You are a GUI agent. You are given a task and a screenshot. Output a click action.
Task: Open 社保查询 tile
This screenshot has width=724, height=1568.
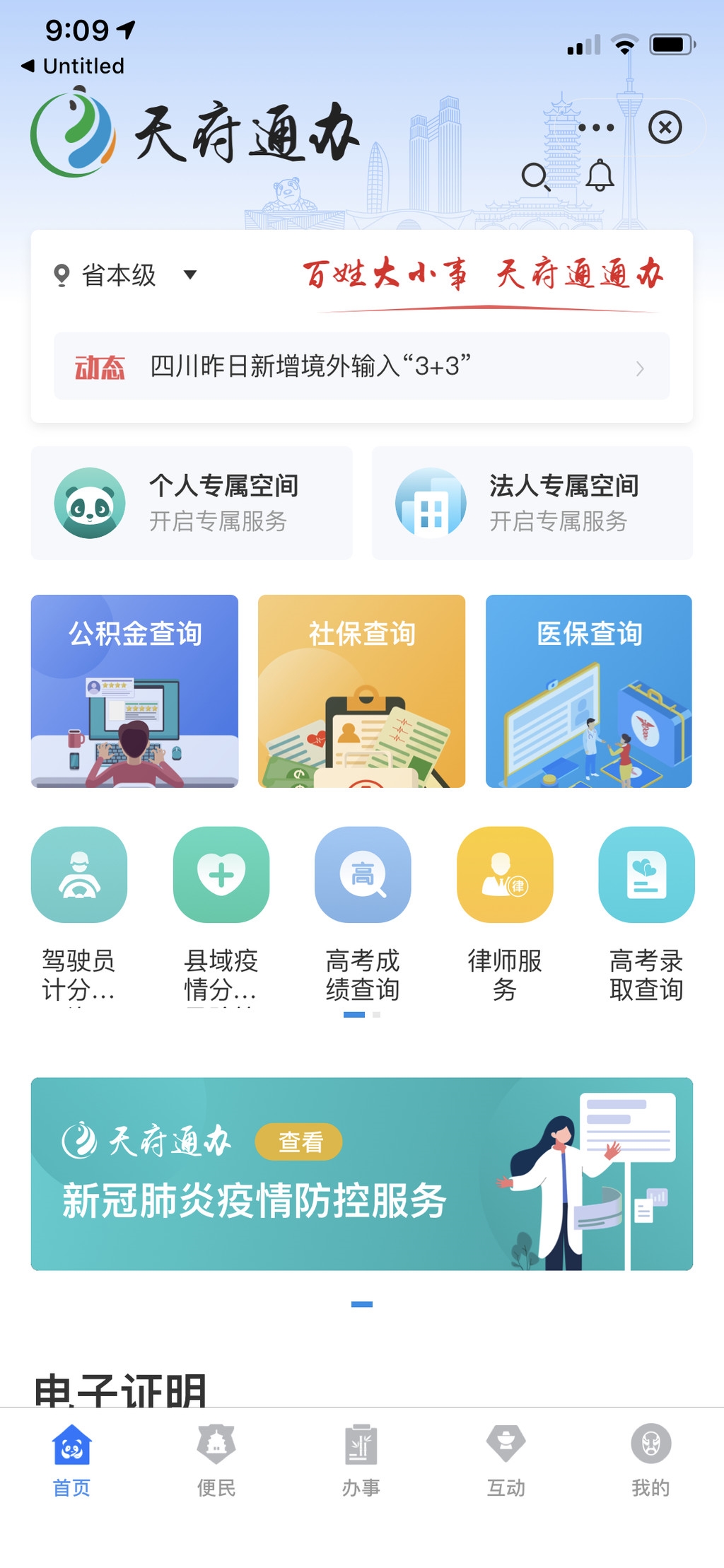click(x=361, y=691)
